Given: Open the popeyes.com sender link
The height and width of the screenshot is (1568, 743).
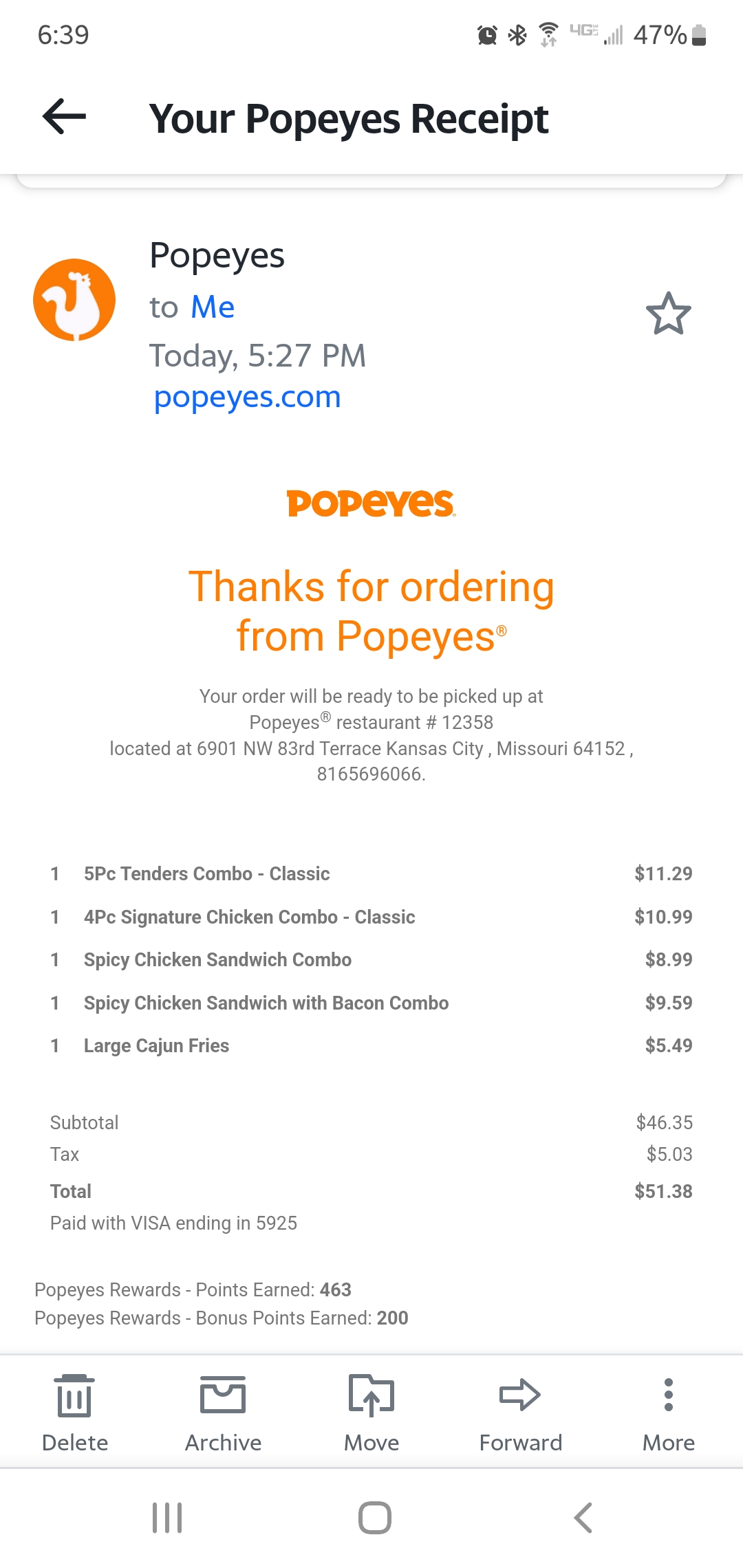Looking at the screenshot, I should 247,398.
